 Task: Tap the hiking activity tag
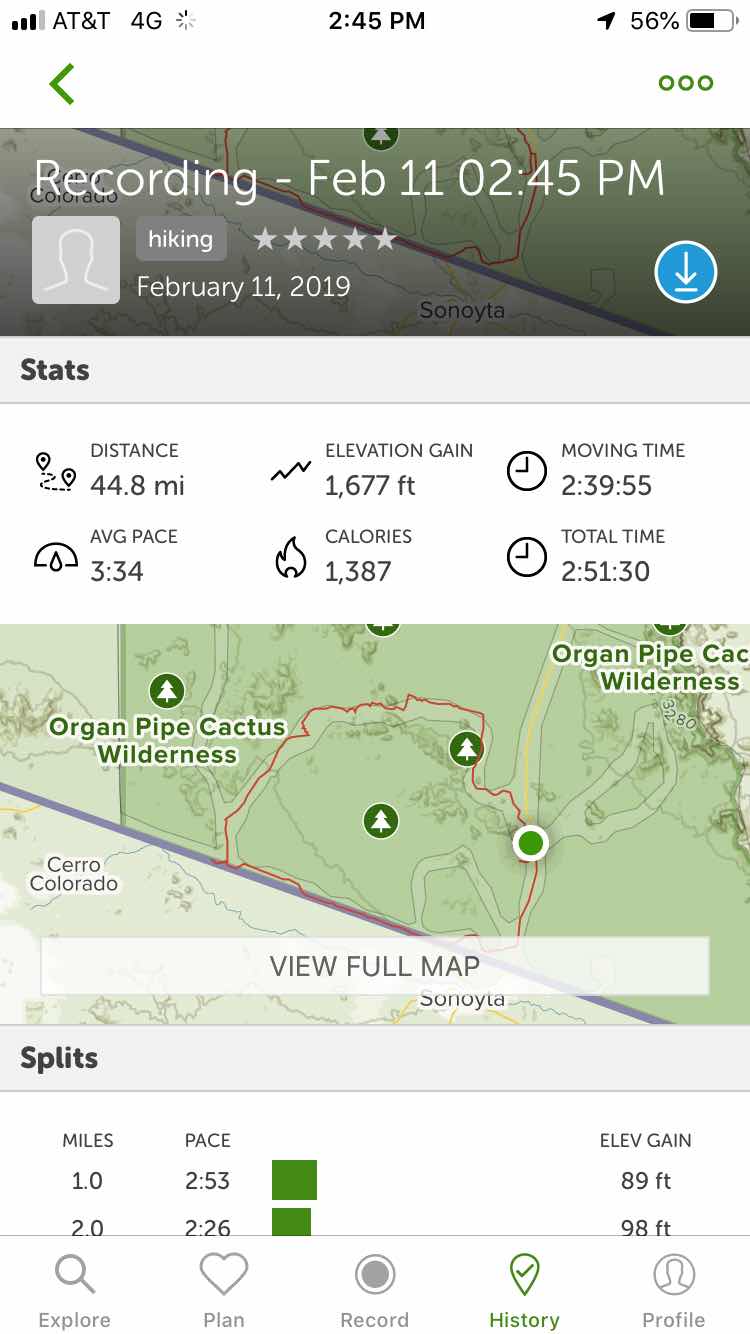[181, 240]
